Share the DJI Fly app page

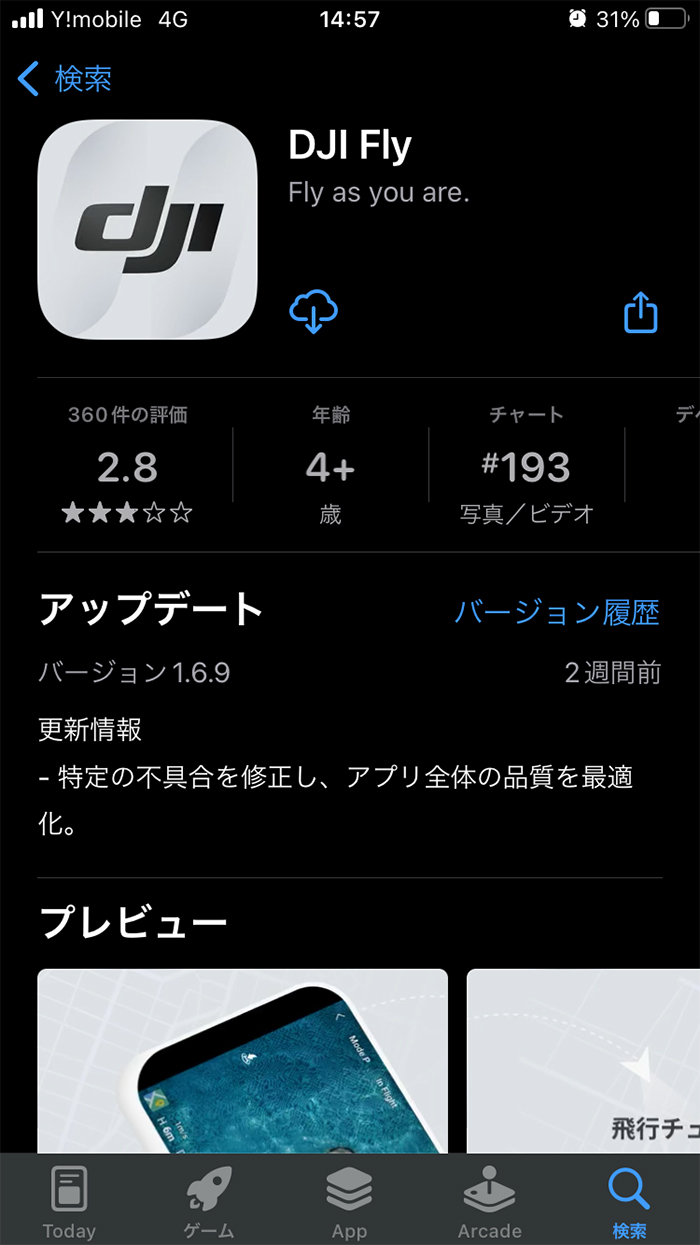click(x=640, y=313)
